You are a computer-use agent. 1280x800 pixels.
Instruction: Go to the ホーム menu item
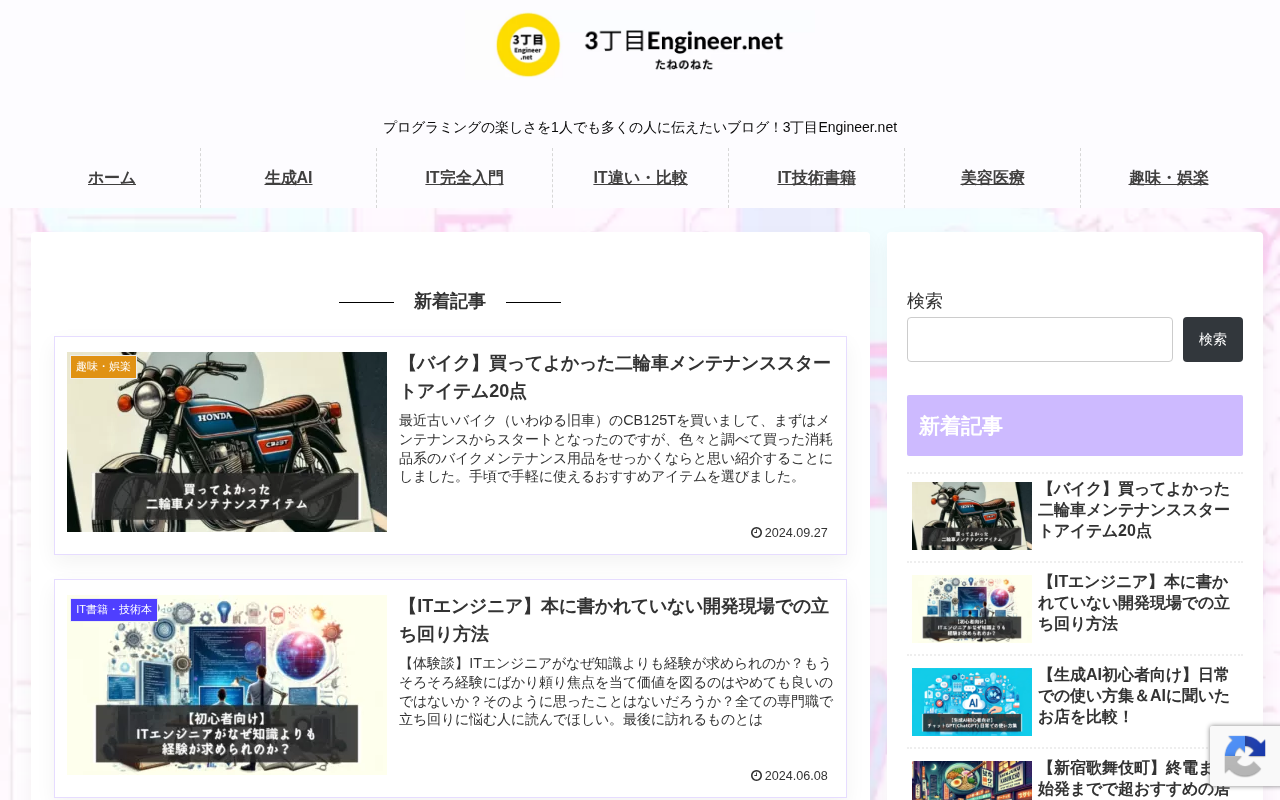112,178
